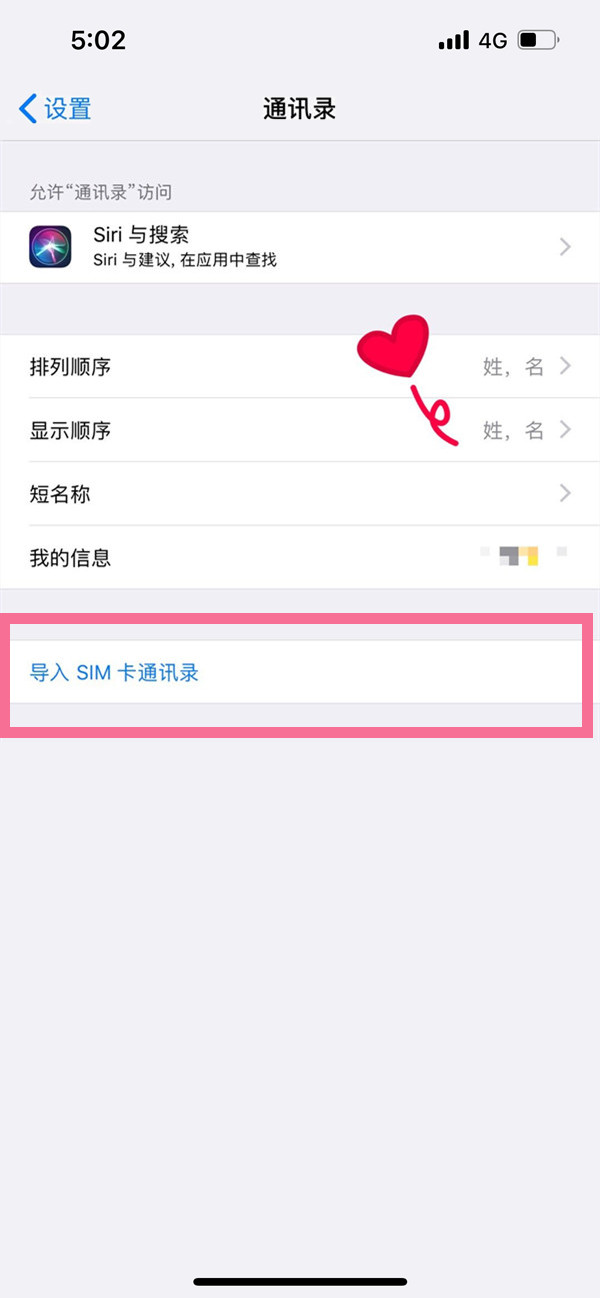Open Siri 与搜索 settings

[x=300, y=247]
